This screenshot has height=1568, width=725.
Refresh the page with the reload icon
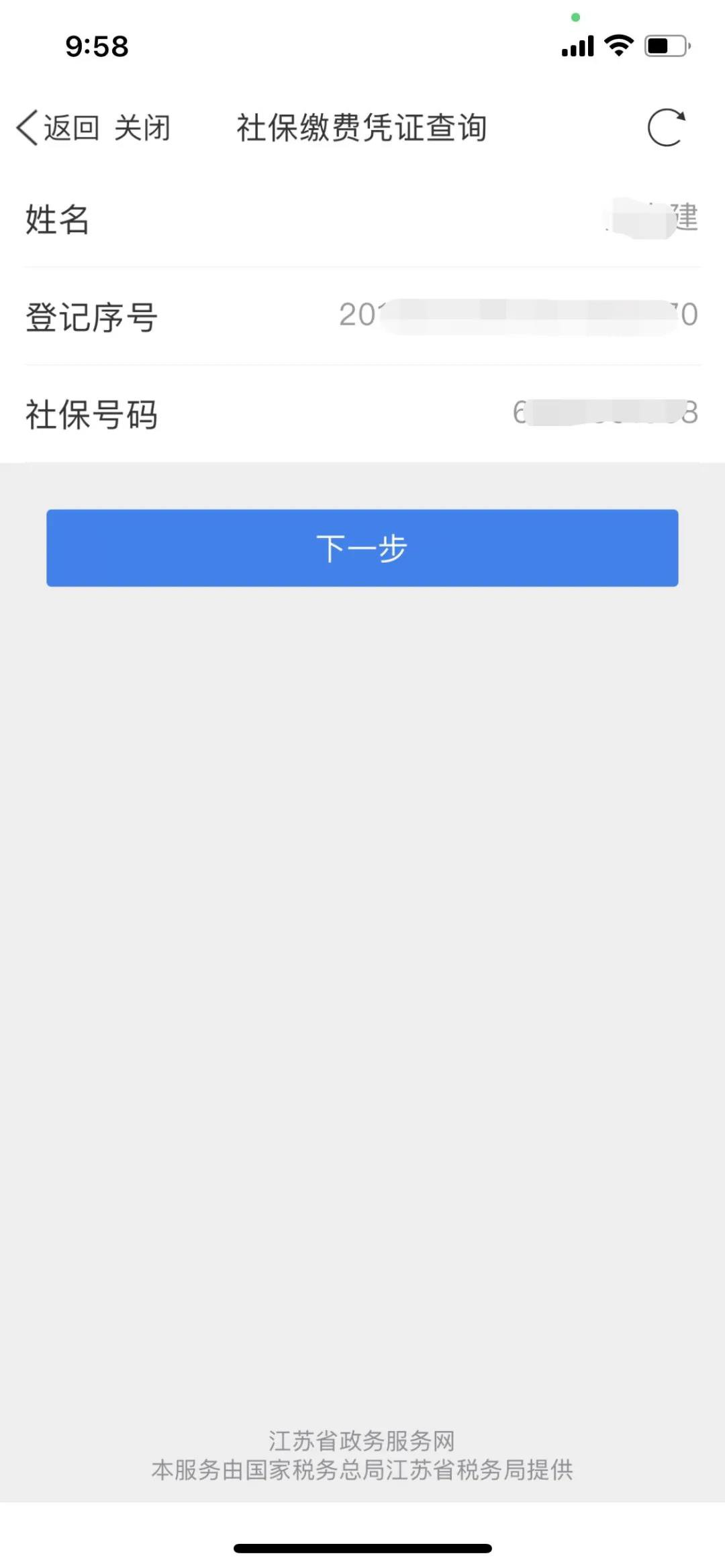(666, 127)
